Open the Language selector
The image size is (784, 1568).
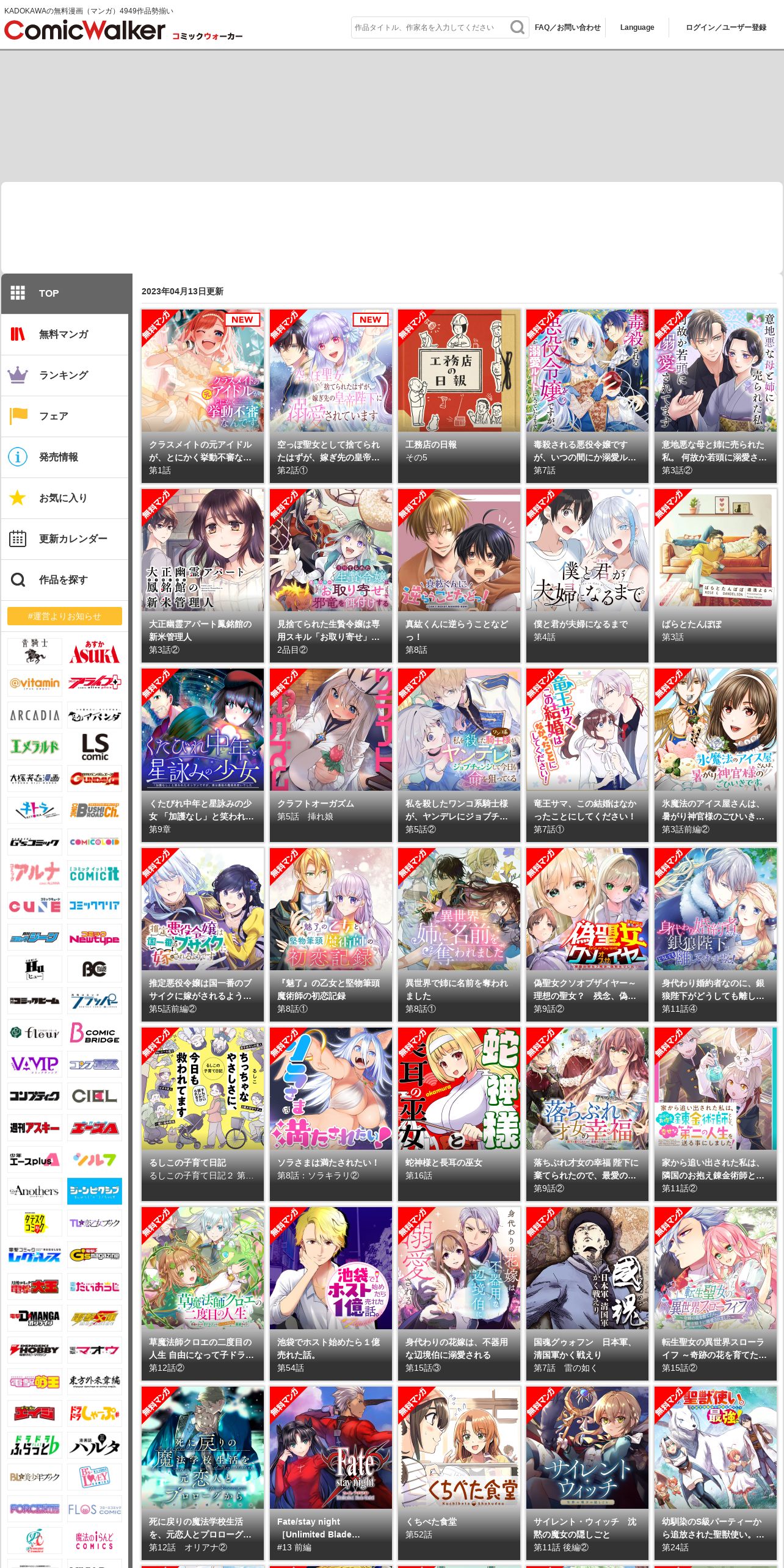(x=637, y=27)
